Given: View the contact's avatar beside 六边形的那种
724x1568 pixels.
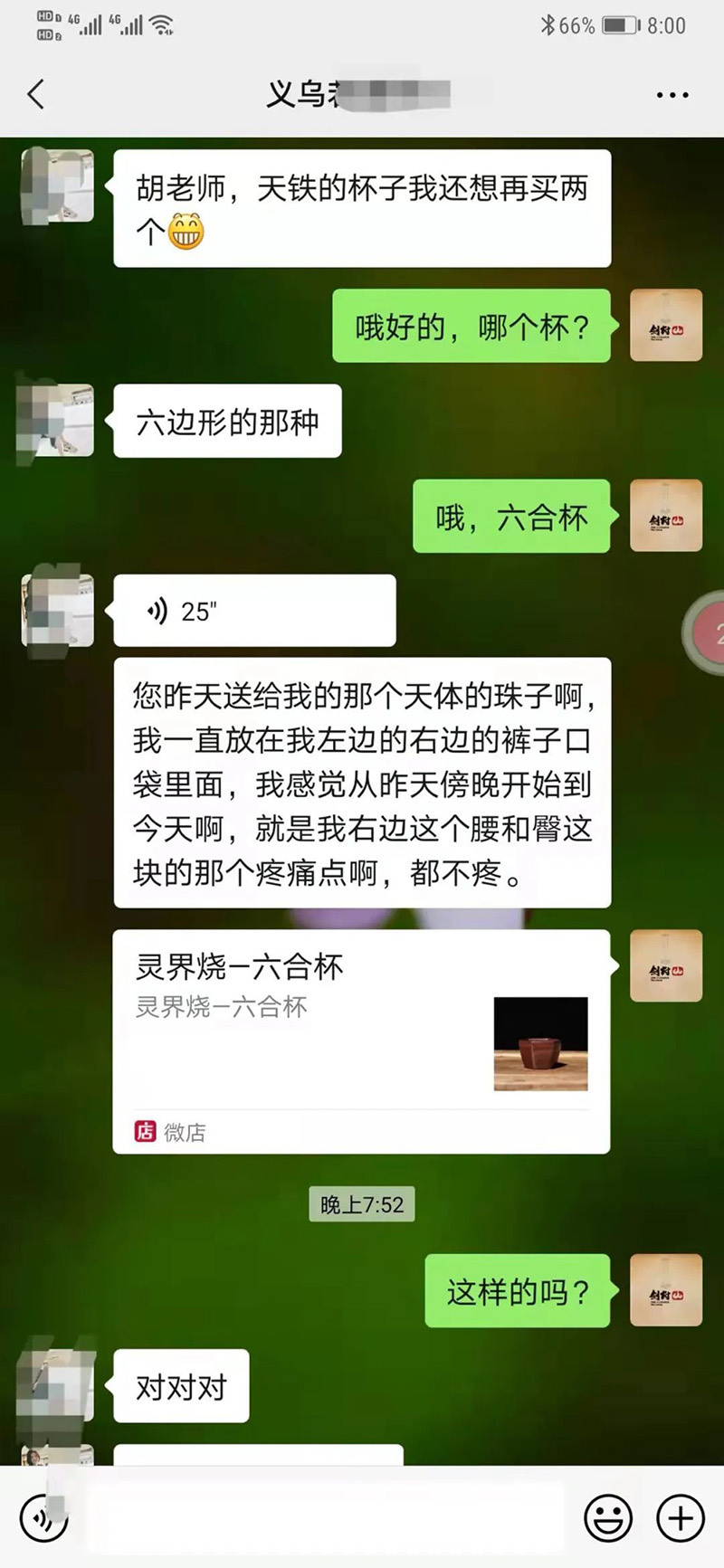Looking at the screenshot, I should pyautogui.click(x=57, y=420).
